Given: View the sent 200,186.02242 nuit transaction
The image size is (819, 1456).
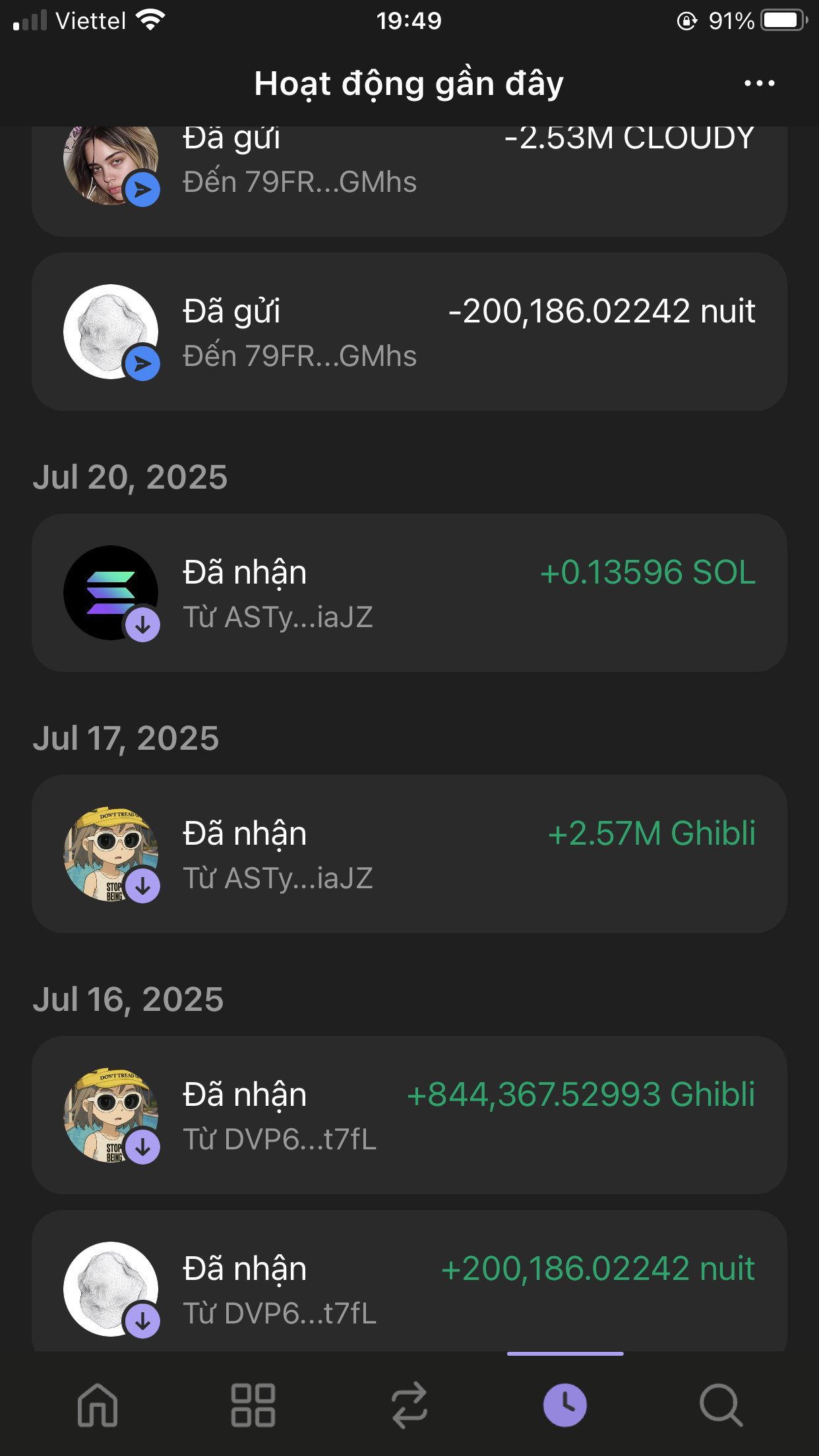Looking at the screenshot, I should (x=409, y=332).
